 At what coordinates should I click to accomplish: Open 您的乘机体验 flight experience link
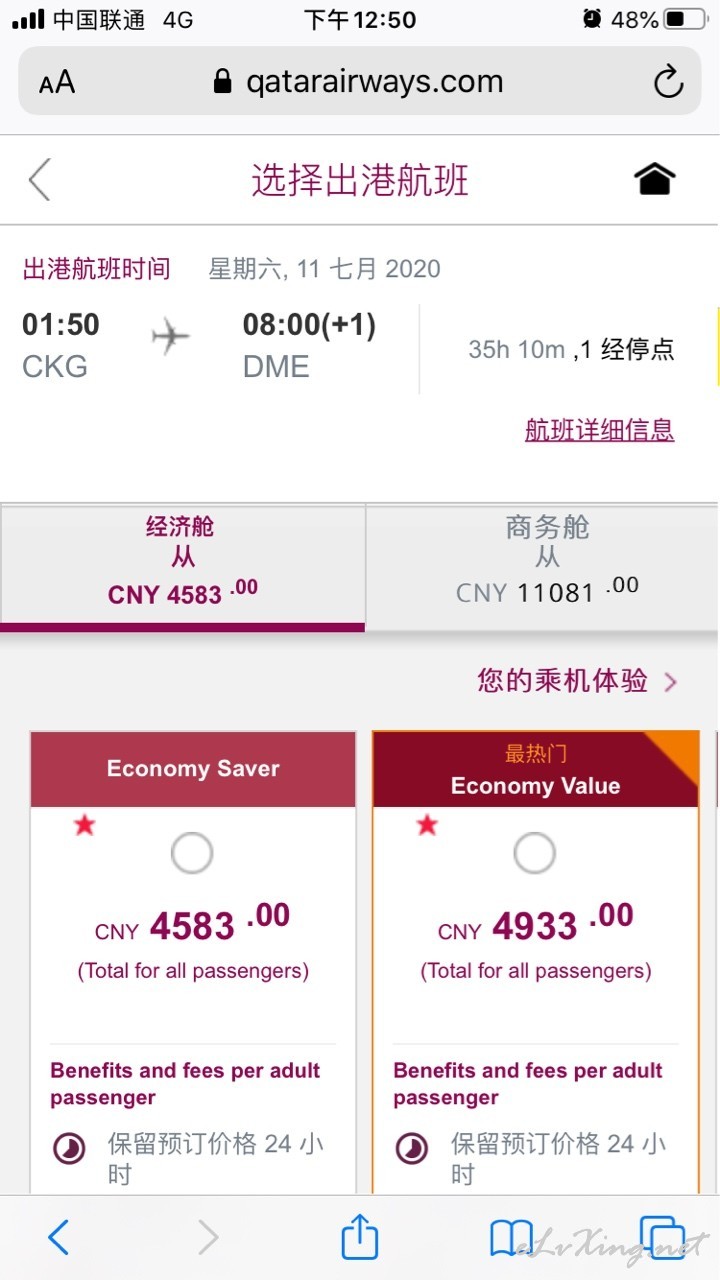[578, 681]
